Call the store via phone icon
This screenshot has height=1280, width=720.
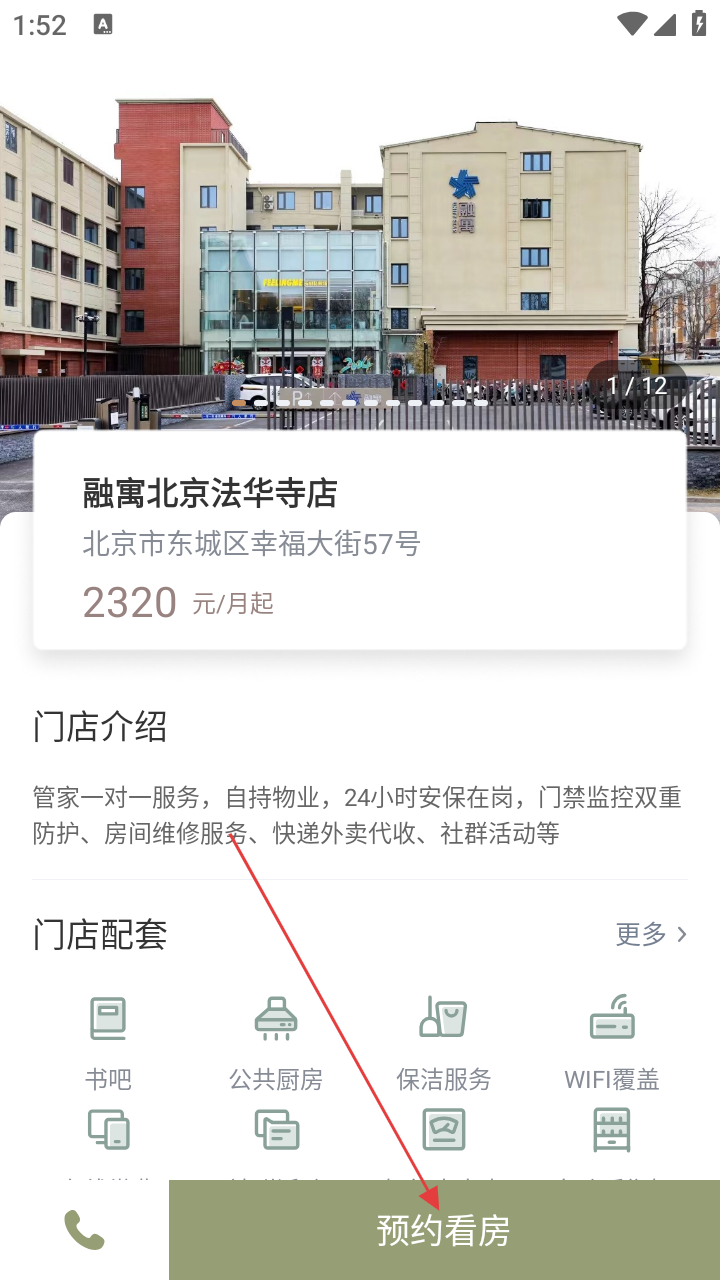click(84, 1230)
